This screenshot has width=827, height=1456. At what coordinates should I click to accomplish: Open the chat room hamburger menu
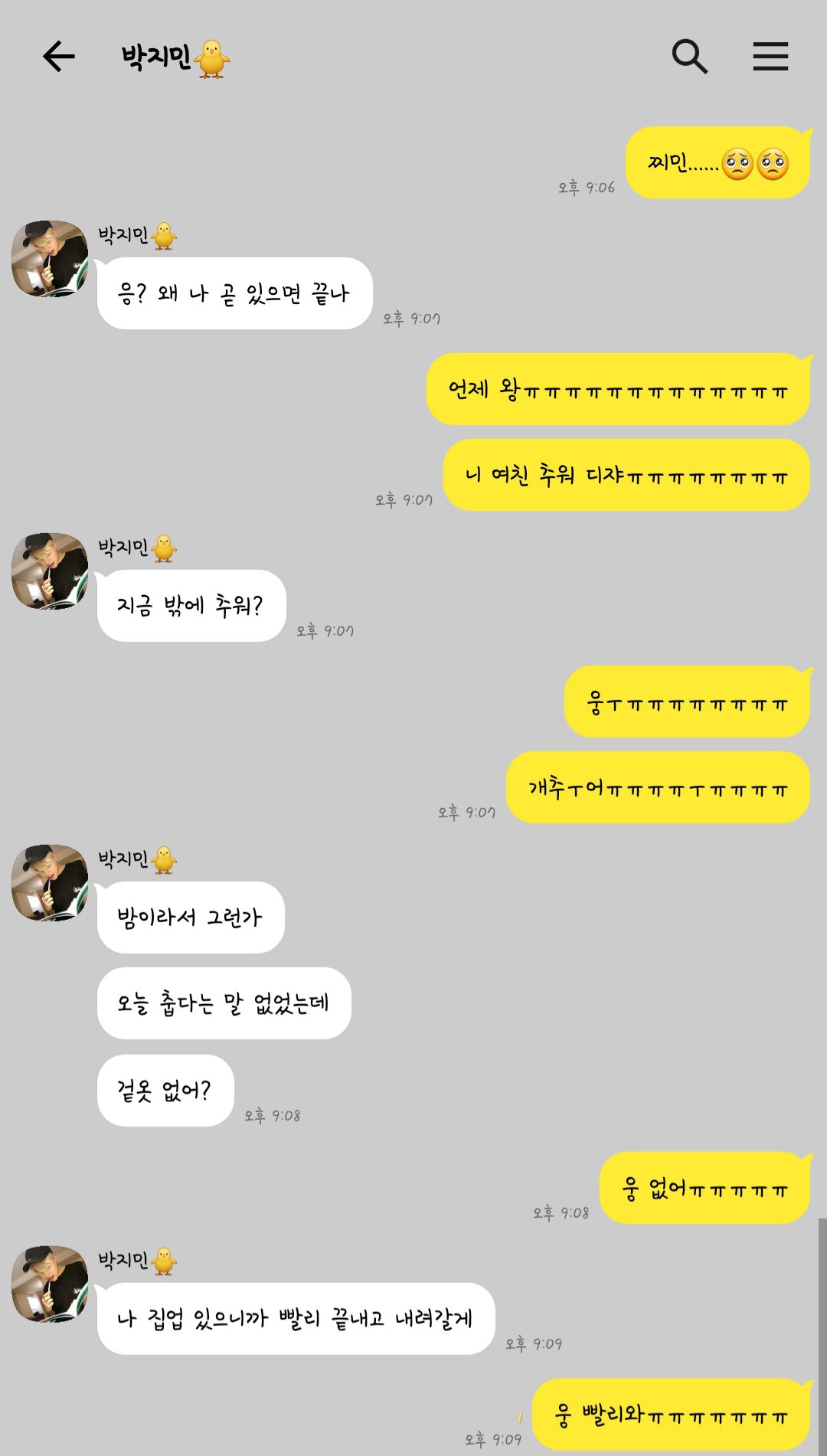pyautogui.click(x=770, y=57)
